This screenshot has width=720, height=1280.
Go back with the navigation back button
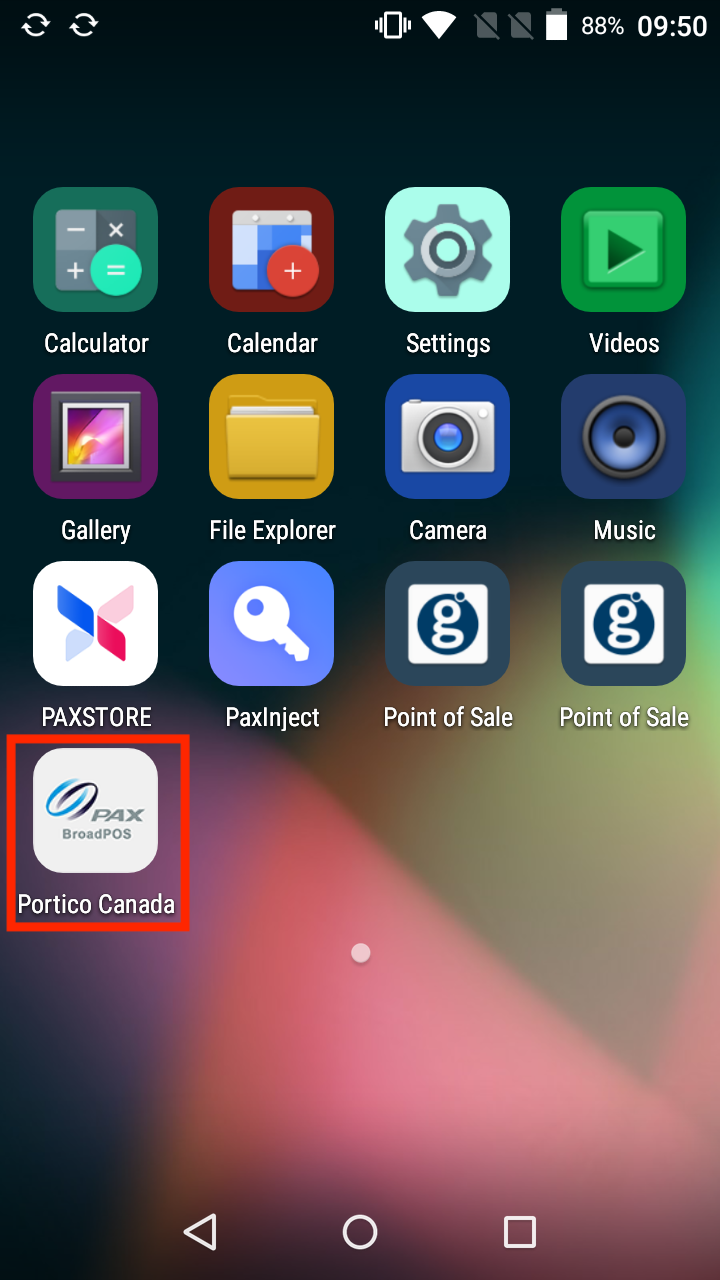(x=201, y=1232)
